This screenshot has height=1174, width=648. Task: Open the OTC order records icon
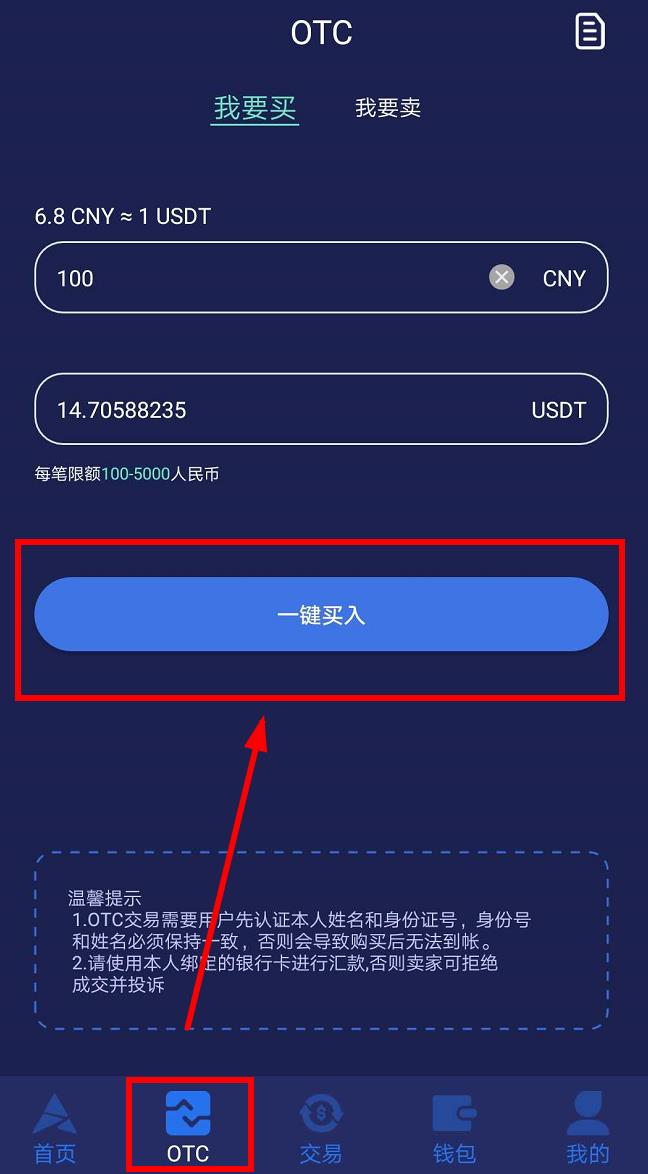tap(590, 32)
